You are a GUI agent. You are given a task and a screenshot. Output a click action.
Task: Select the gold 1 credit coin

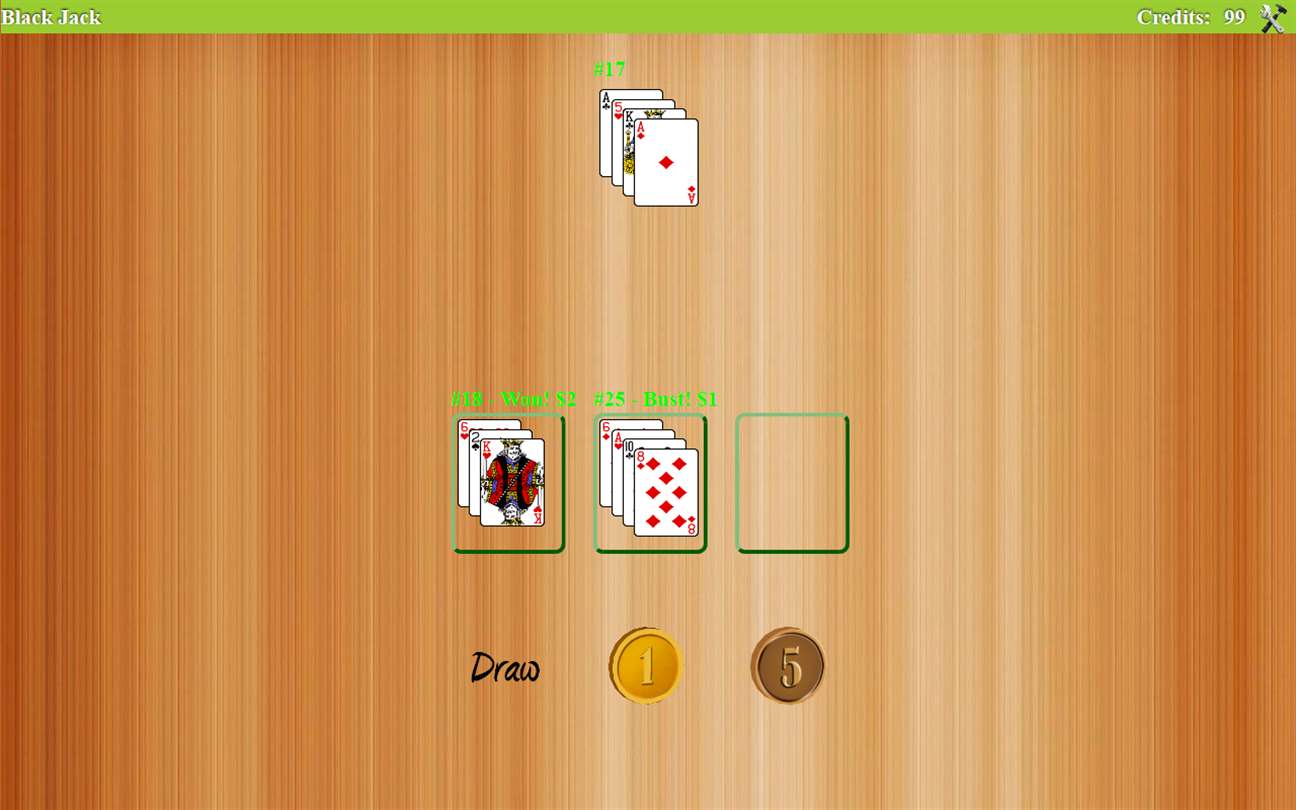click(646, 666)
